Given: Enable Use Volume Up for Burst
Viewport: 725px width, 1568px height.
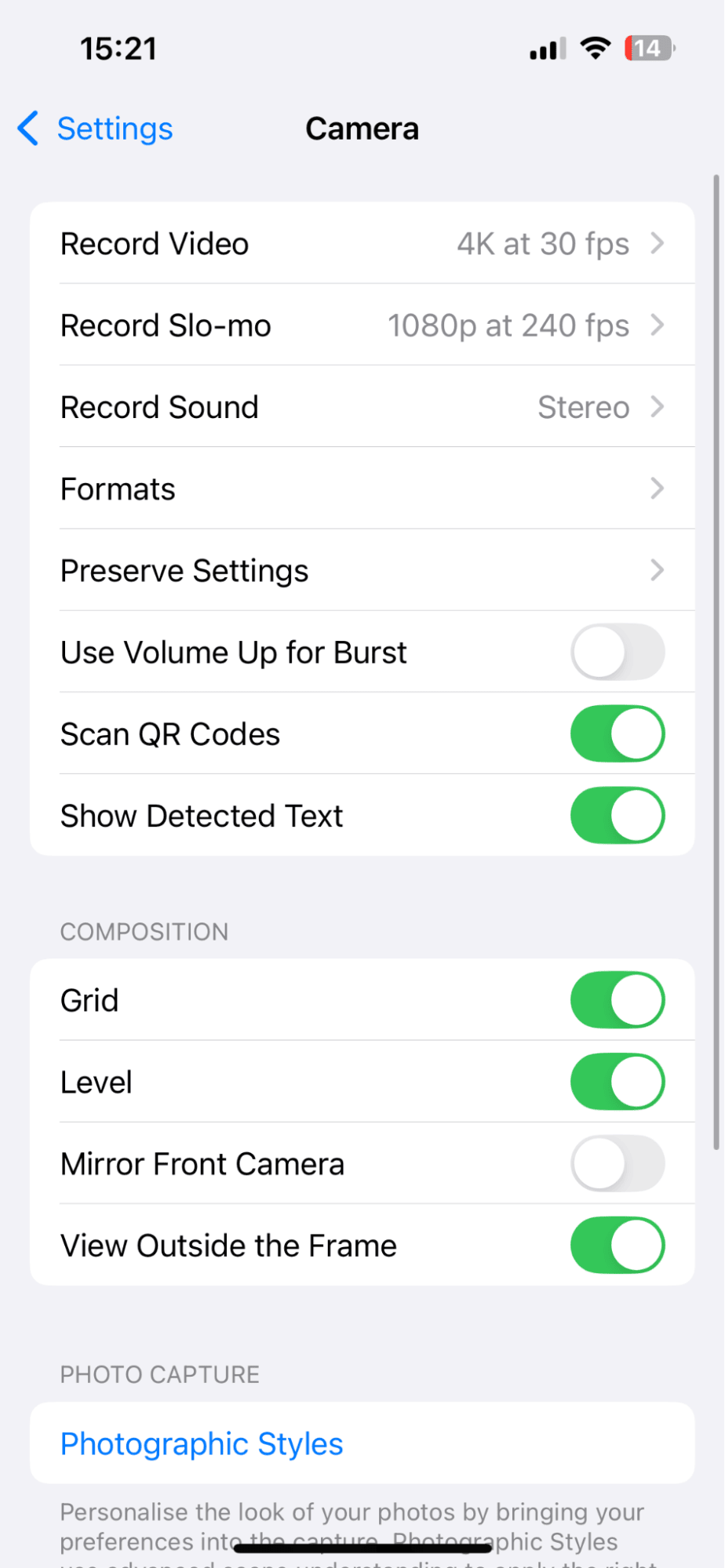Looking at the screenshot, I should coord(617,652).
